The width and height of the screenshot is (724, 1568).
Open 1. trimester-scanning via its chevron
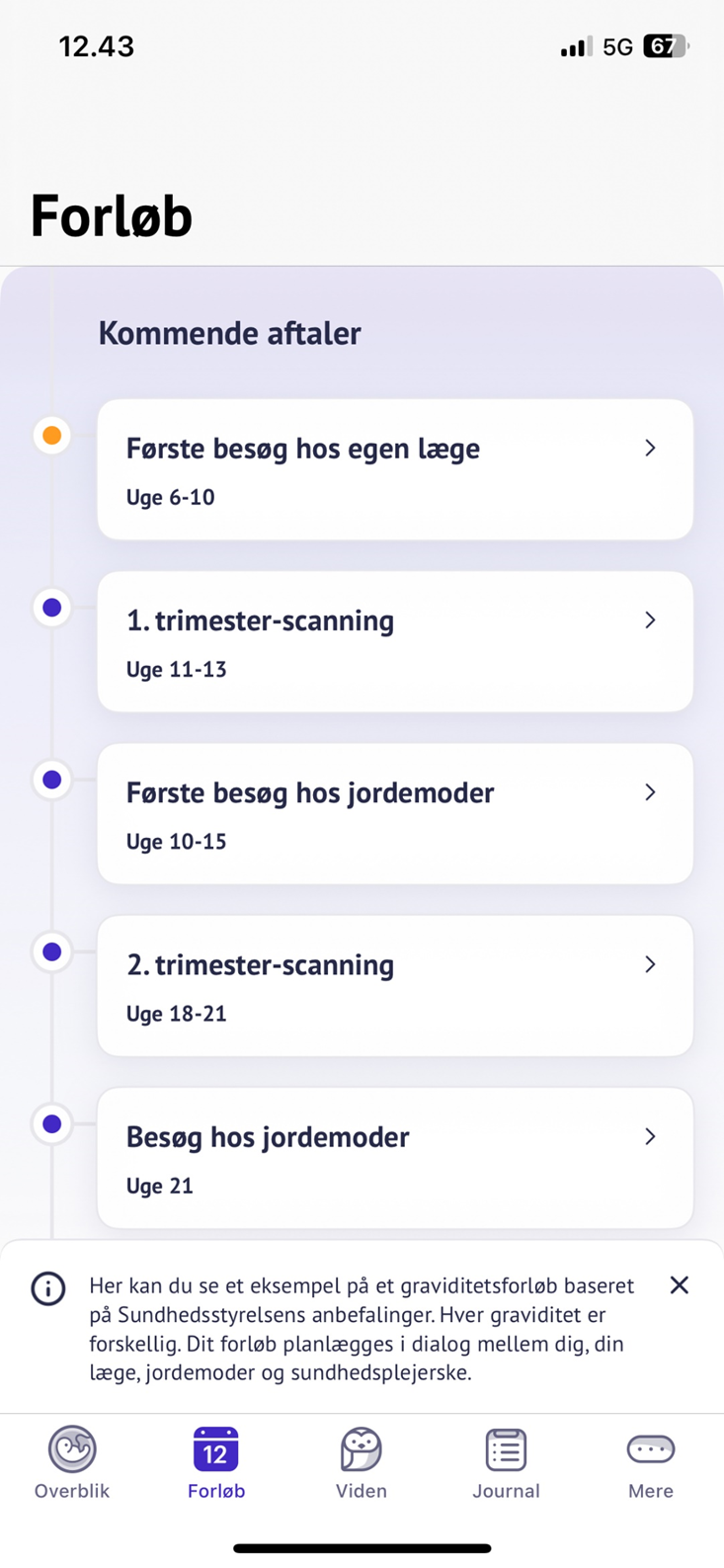tap(650, 620)
